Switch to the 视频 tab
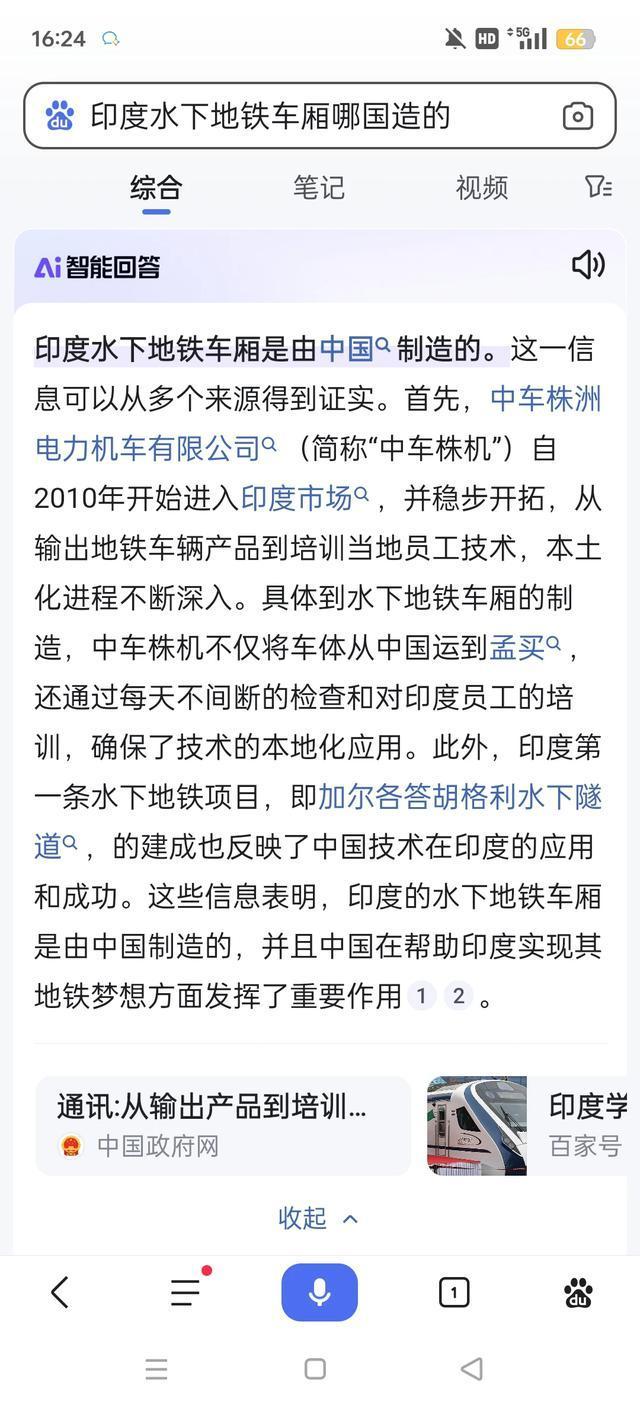Screen dimensions: 640x1408 click(481, 187)
